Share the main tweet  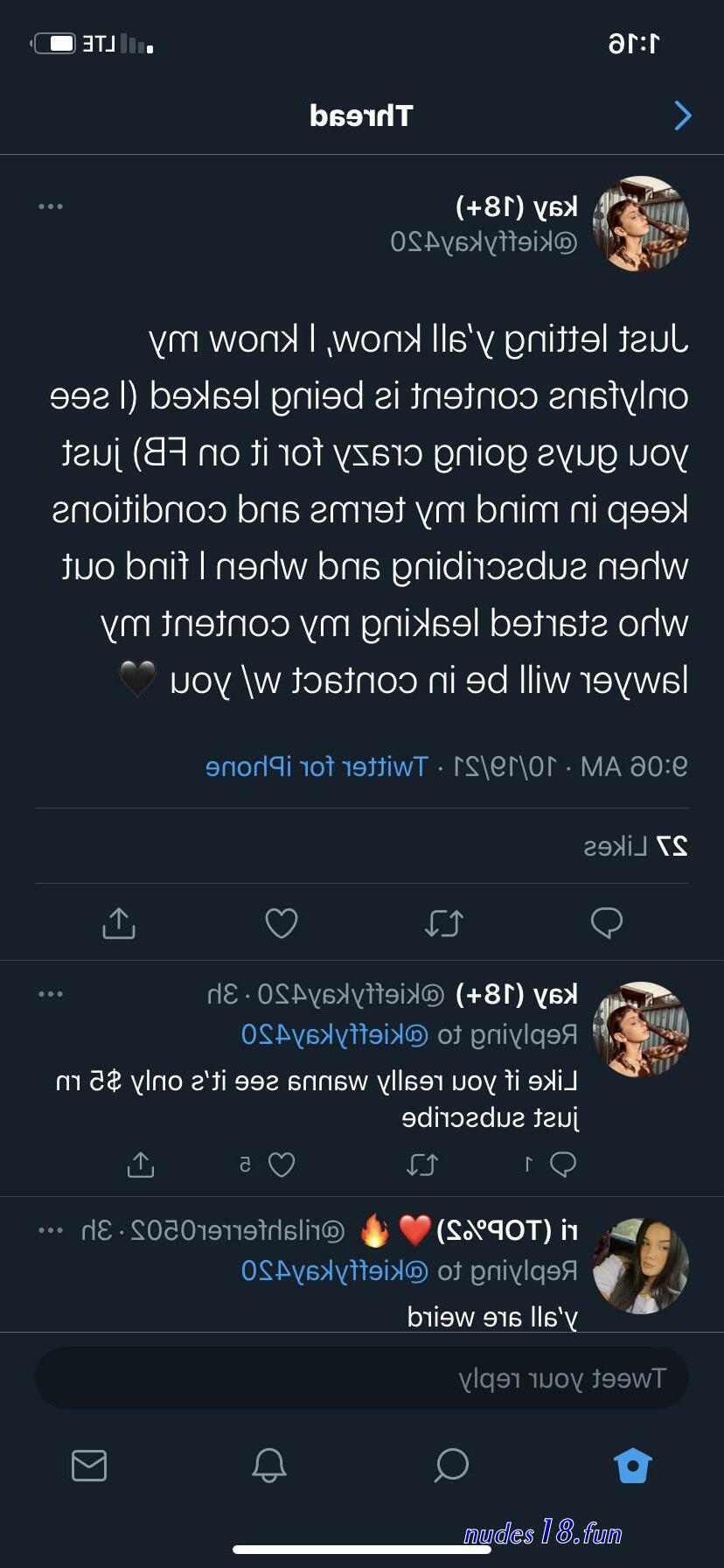click(119, 922)
